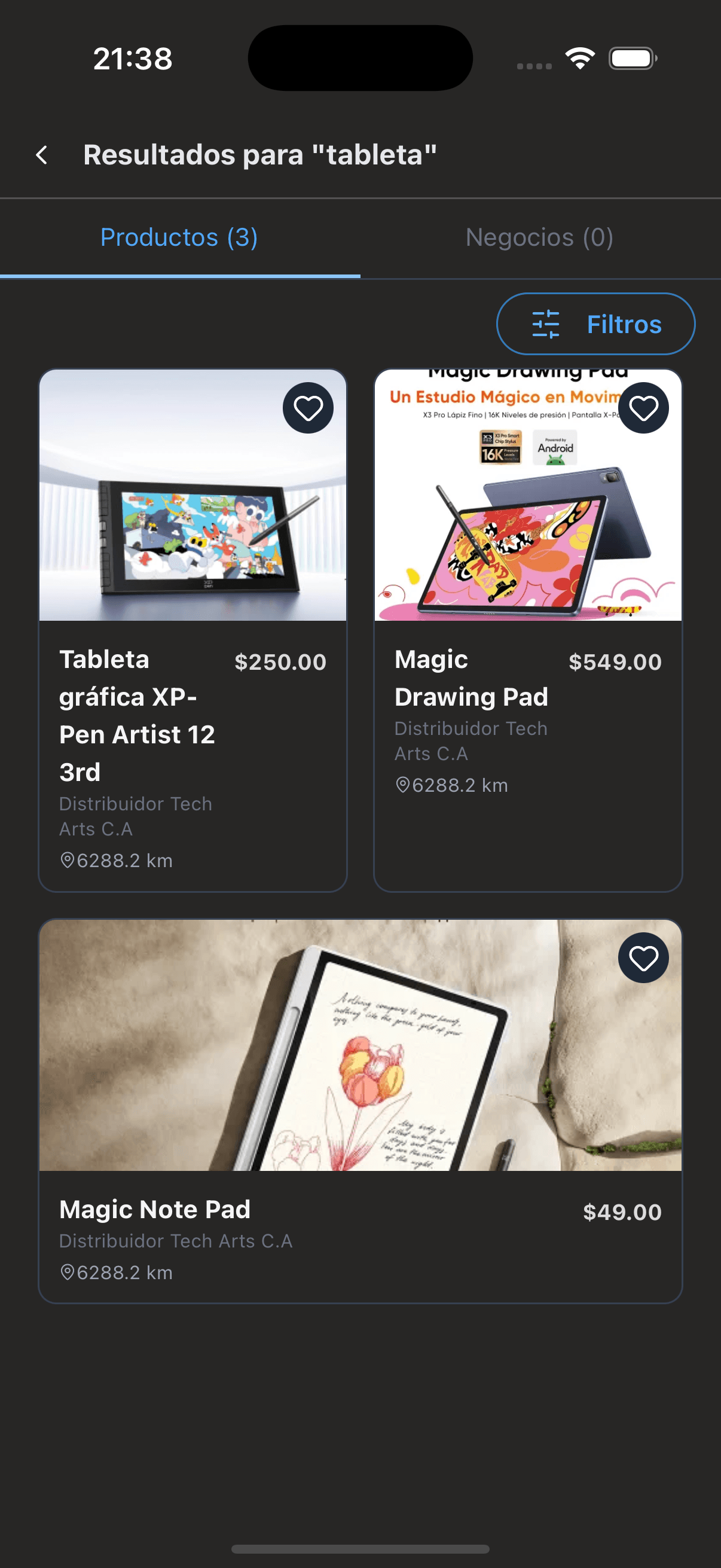Go back from the tableta results
721x1568 pixels.
pyautogui.click(x=41, y=155)
